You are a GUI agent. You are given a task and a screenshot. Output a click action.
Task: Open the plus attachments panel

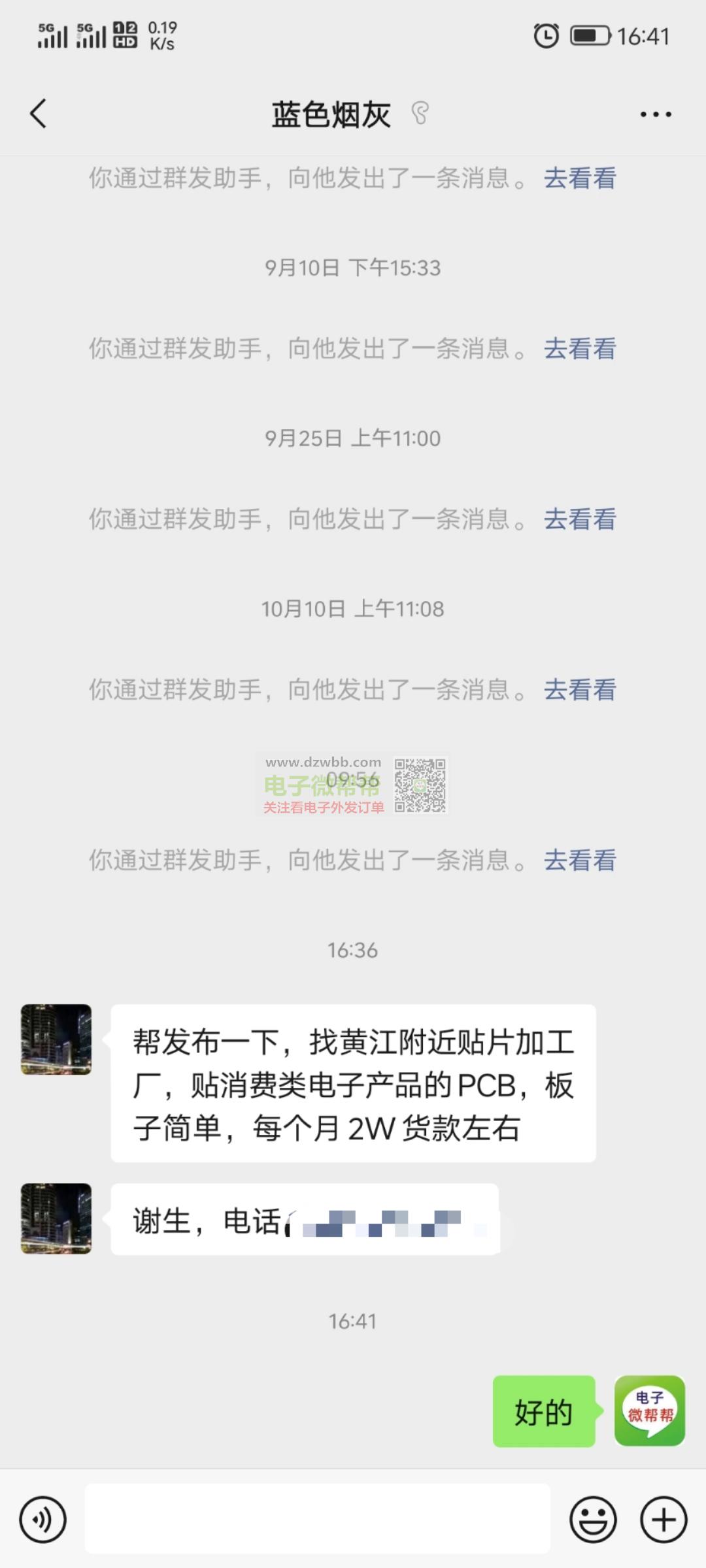click(x=664, y=1520)
